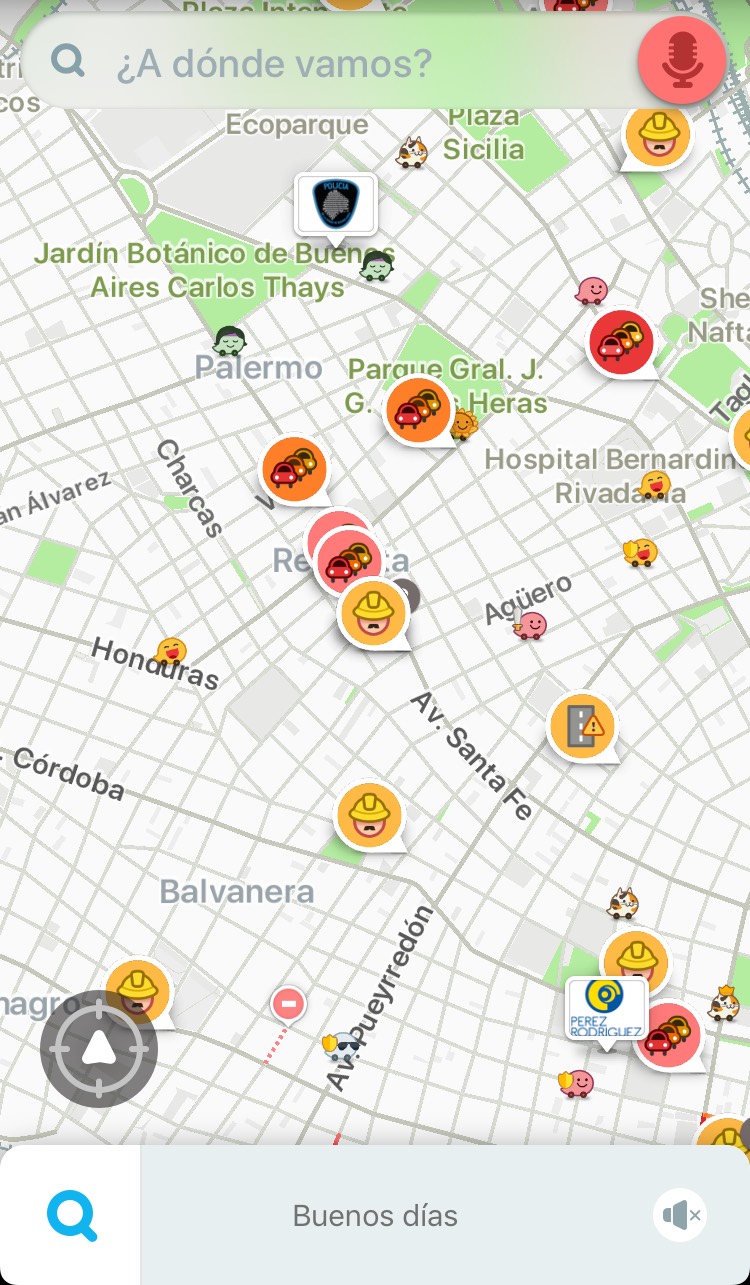Screen dimensions: 750x1285
Task: Open the Policia map marker
Action: 336,205
